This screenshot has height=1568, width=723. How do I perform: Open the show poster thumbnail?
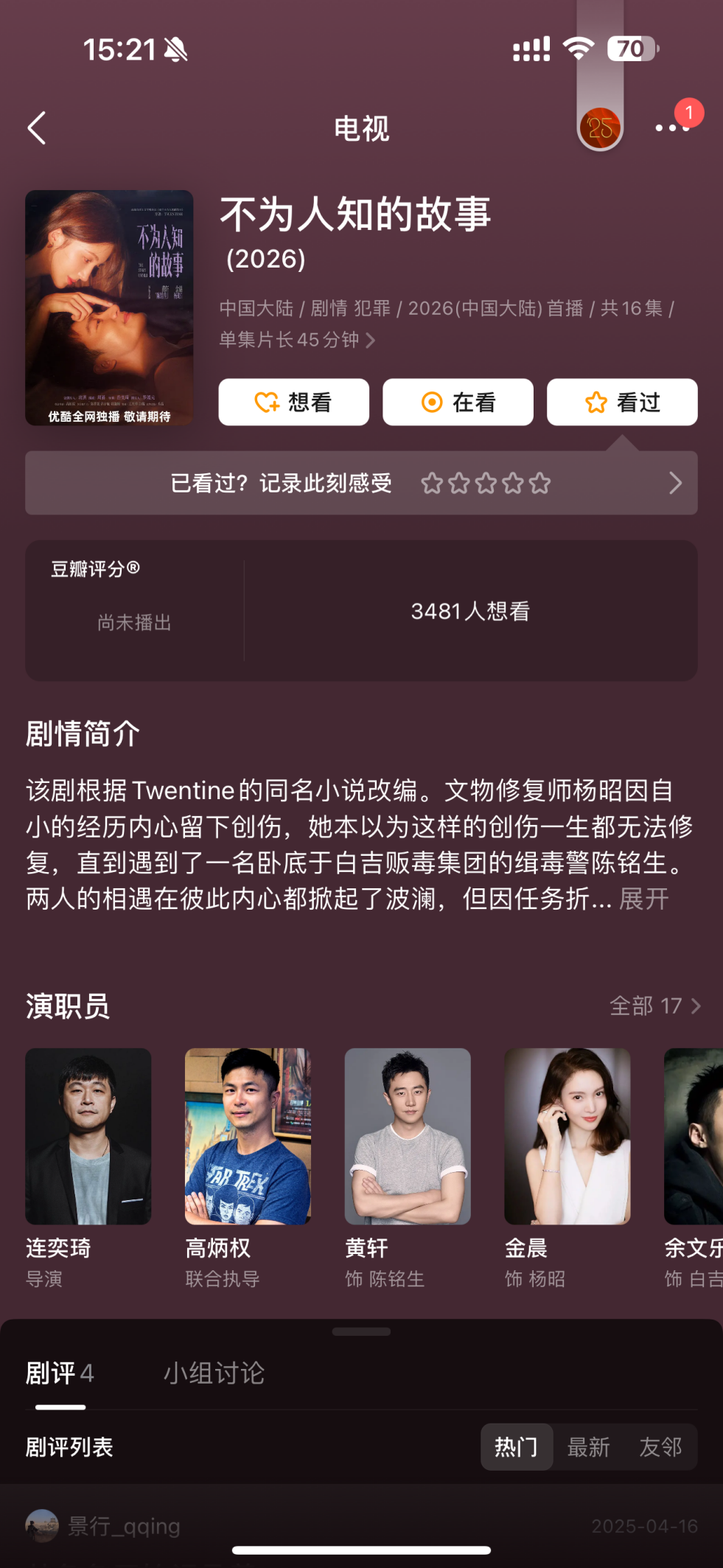(x=108, y=307)
